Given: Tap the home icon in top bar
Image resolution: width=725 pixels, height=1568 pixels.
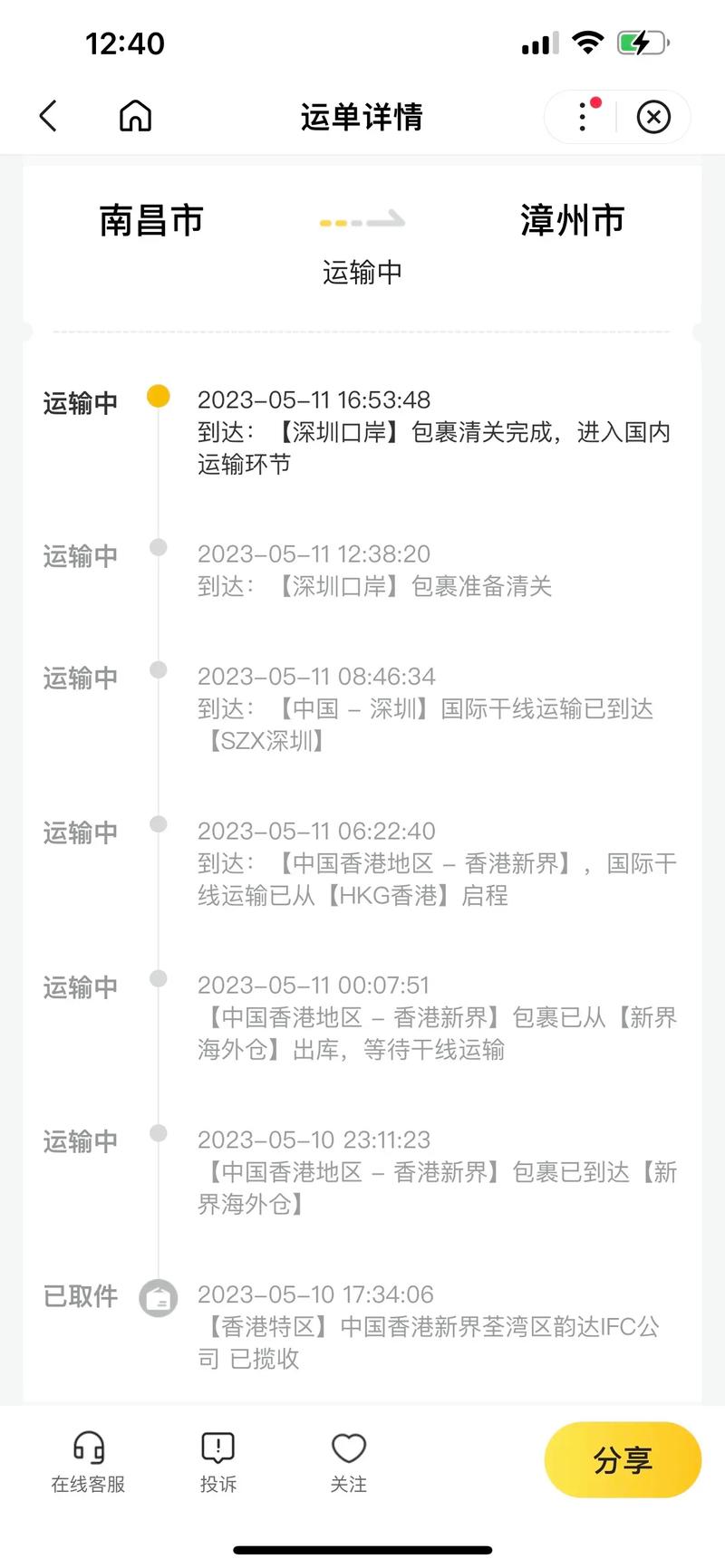Looking at the screenshot, I should pyautogui.click(x=134, y=116).
